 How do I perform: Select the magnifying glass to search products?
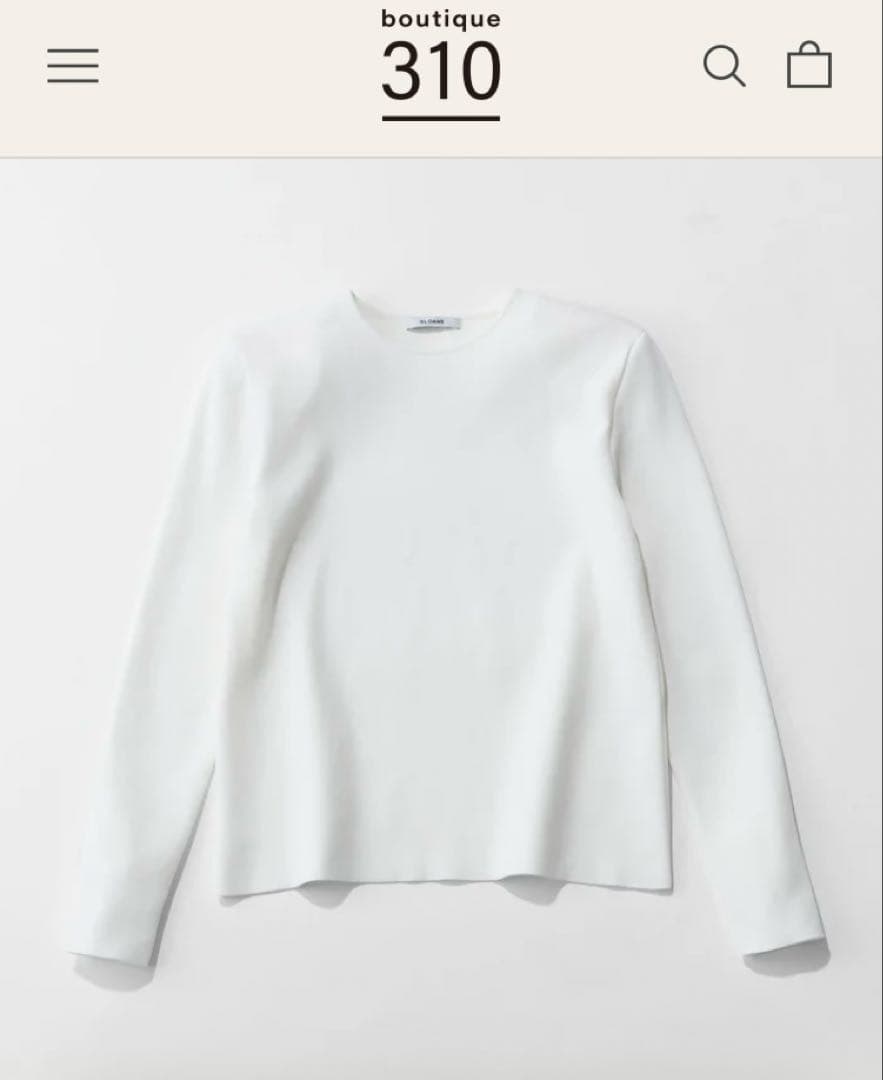pos(726,66)
